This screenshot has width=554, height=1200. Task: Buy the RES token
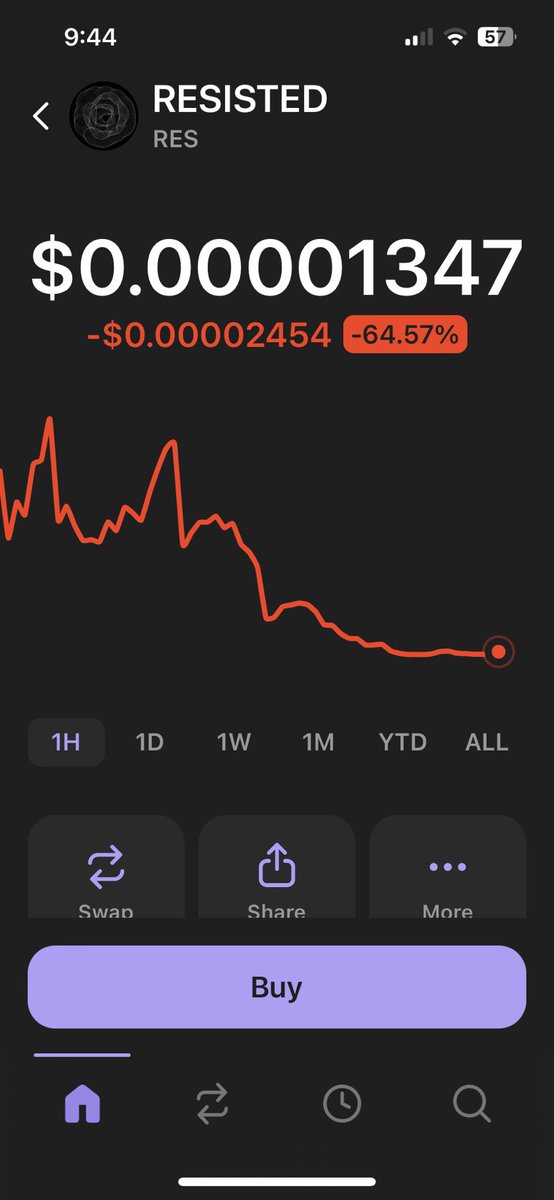pos(277,987)
